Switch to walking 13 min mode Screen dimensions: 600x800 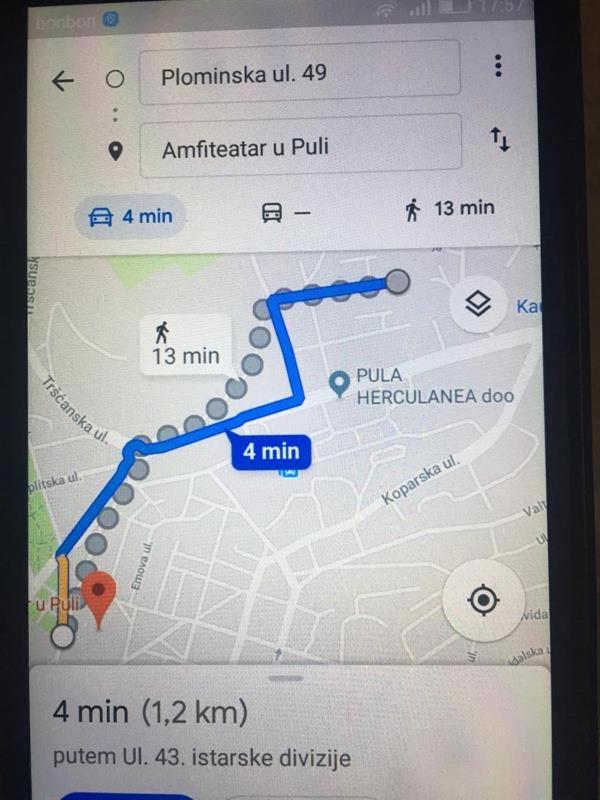pyautogui.click(x=450, y=208)
